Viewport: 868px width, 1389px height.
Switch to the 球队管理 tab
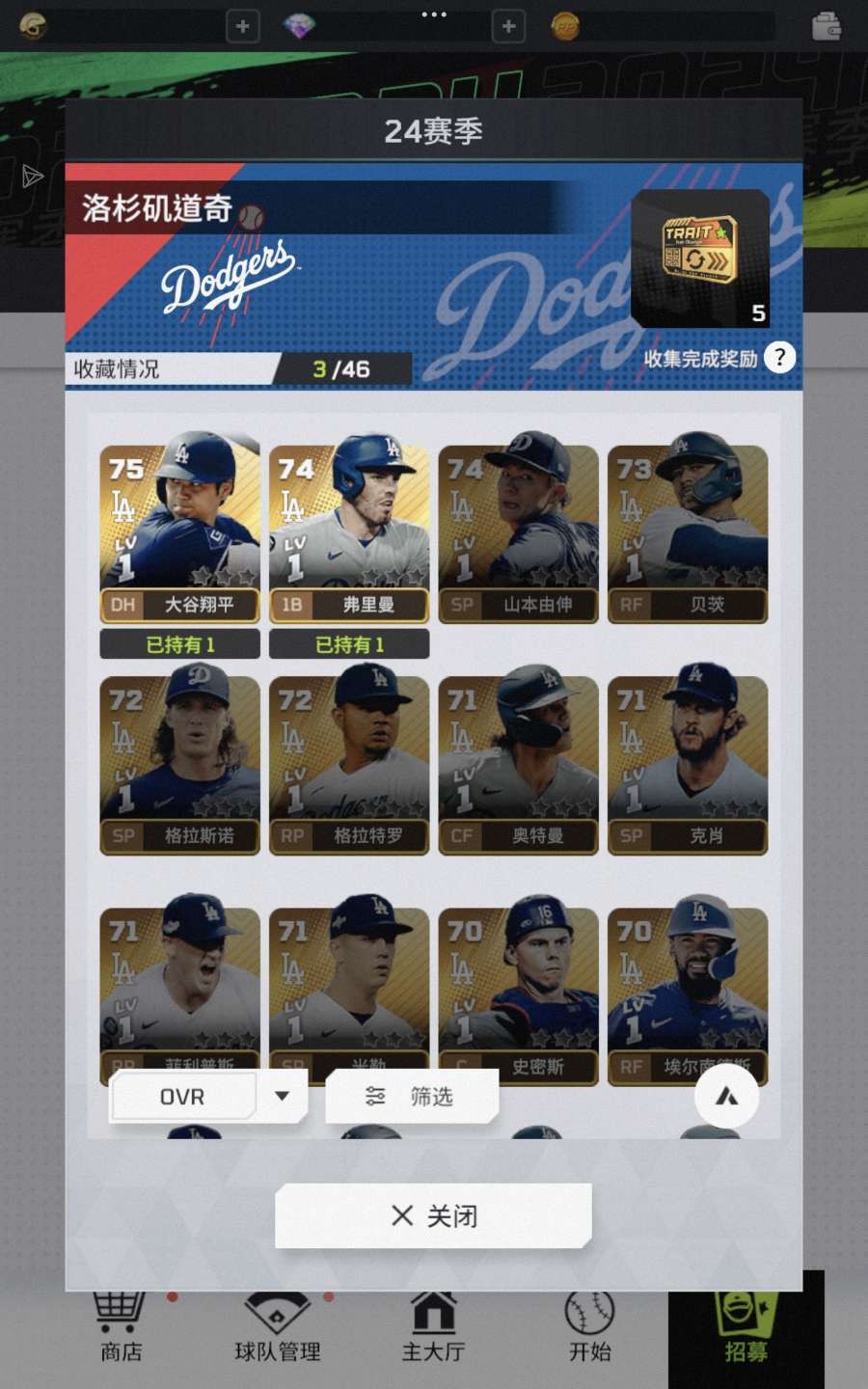click(x=277, y=1329)
